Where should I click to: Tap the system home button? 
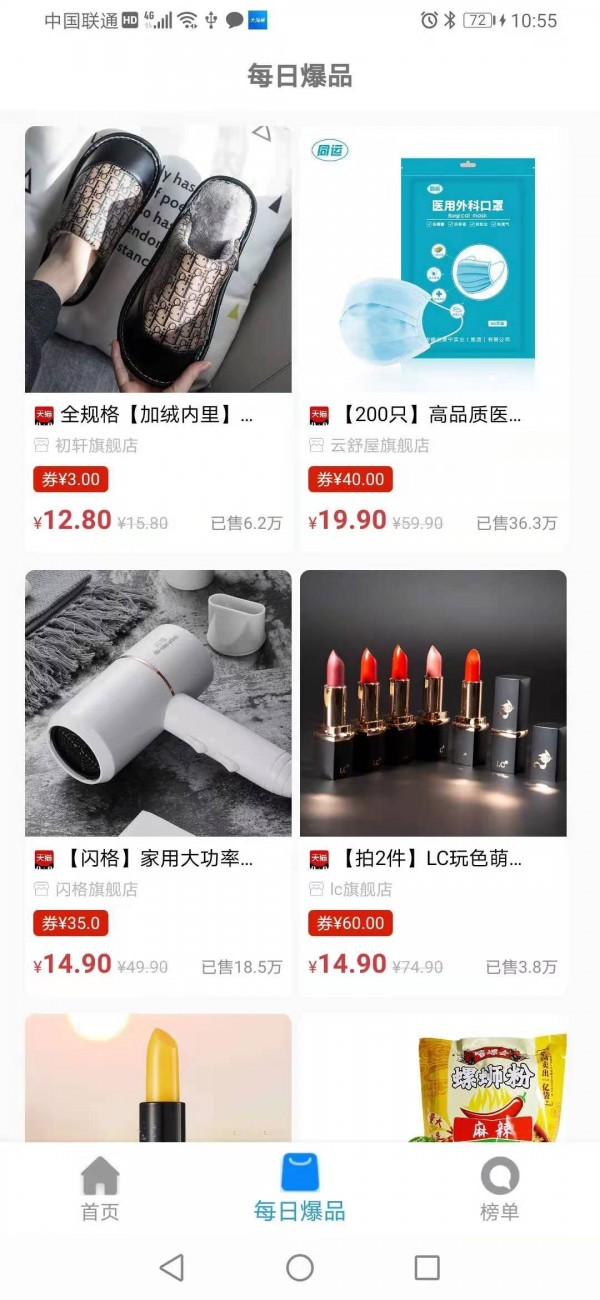tap(300, 1268)
